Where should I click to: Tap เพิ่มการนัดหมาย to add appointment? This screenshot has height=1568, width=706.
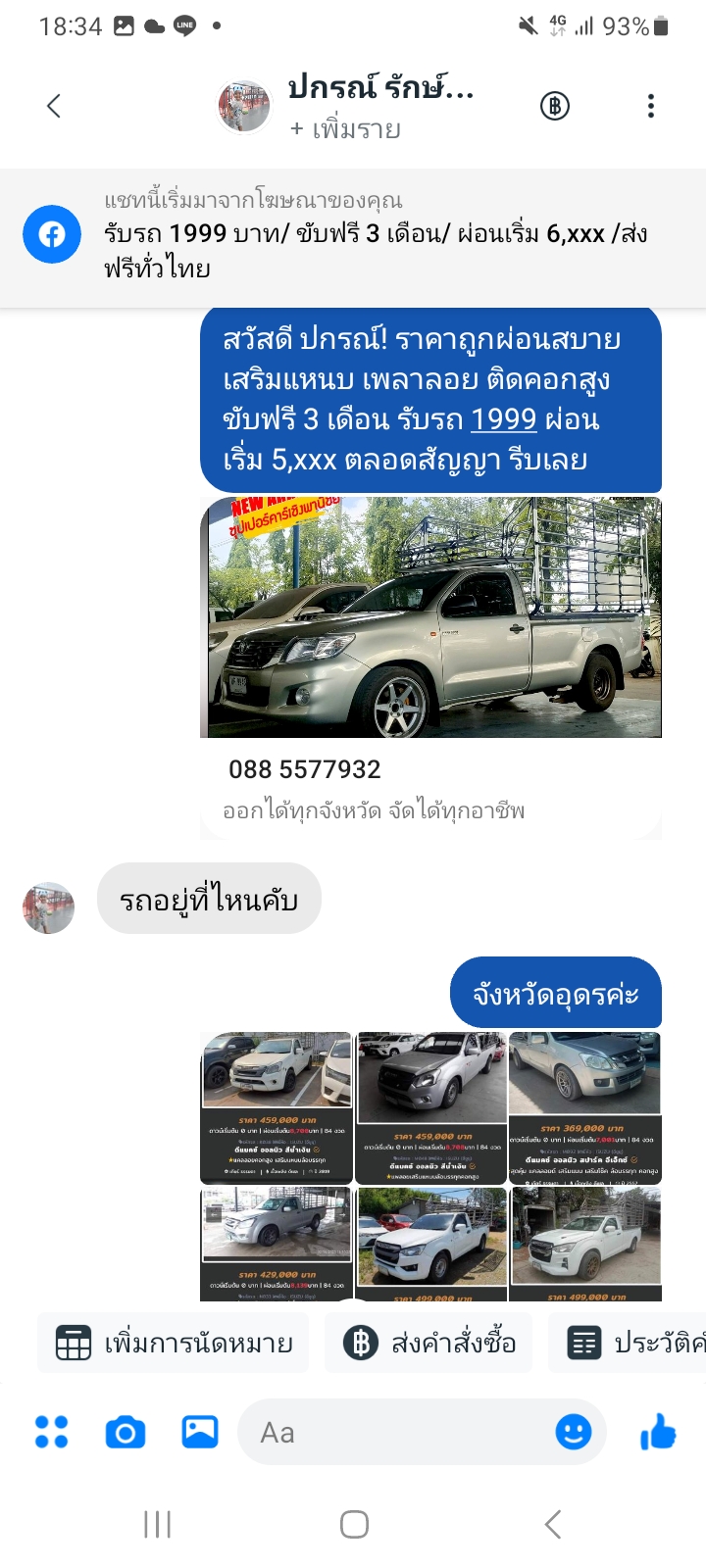174,1343
